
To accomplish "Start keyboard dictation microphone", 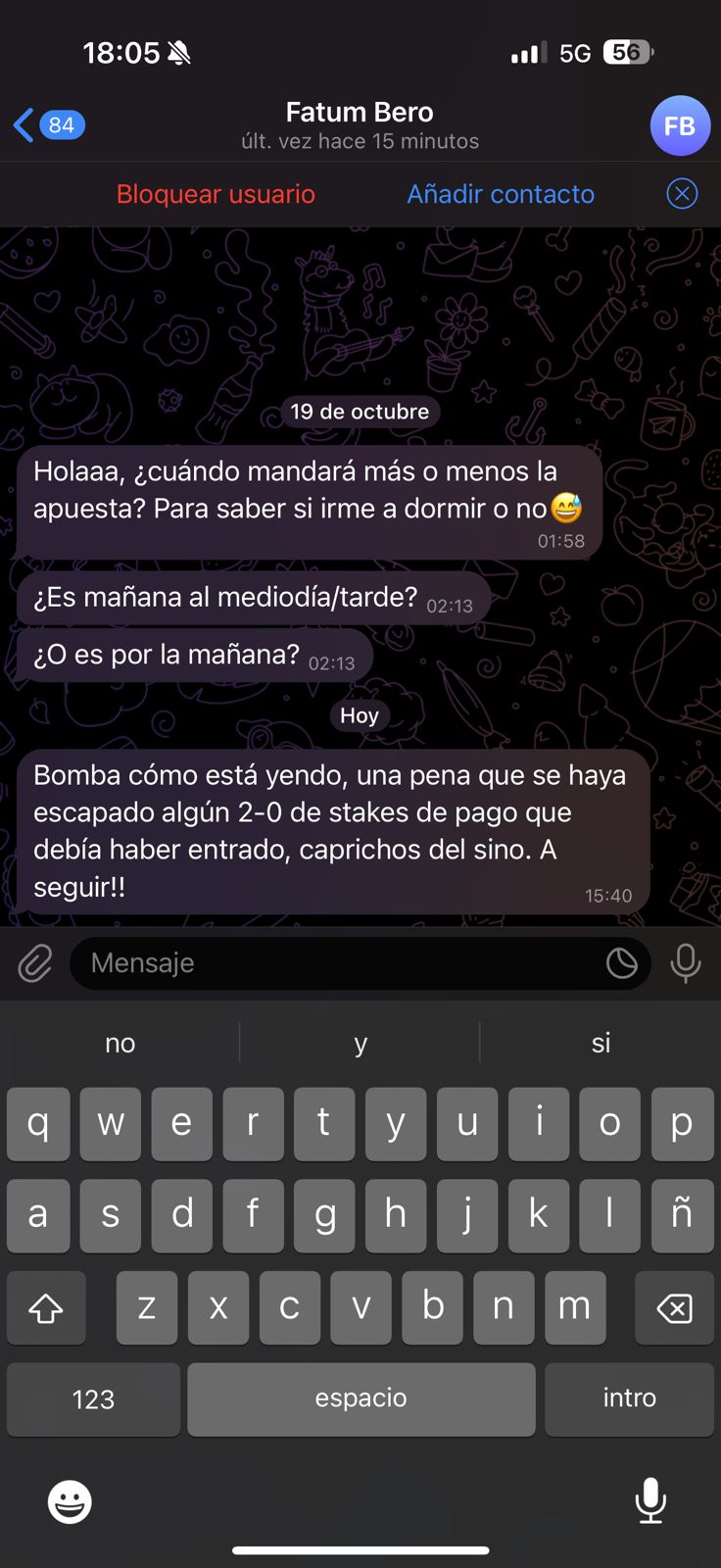I will (650, 1501).
